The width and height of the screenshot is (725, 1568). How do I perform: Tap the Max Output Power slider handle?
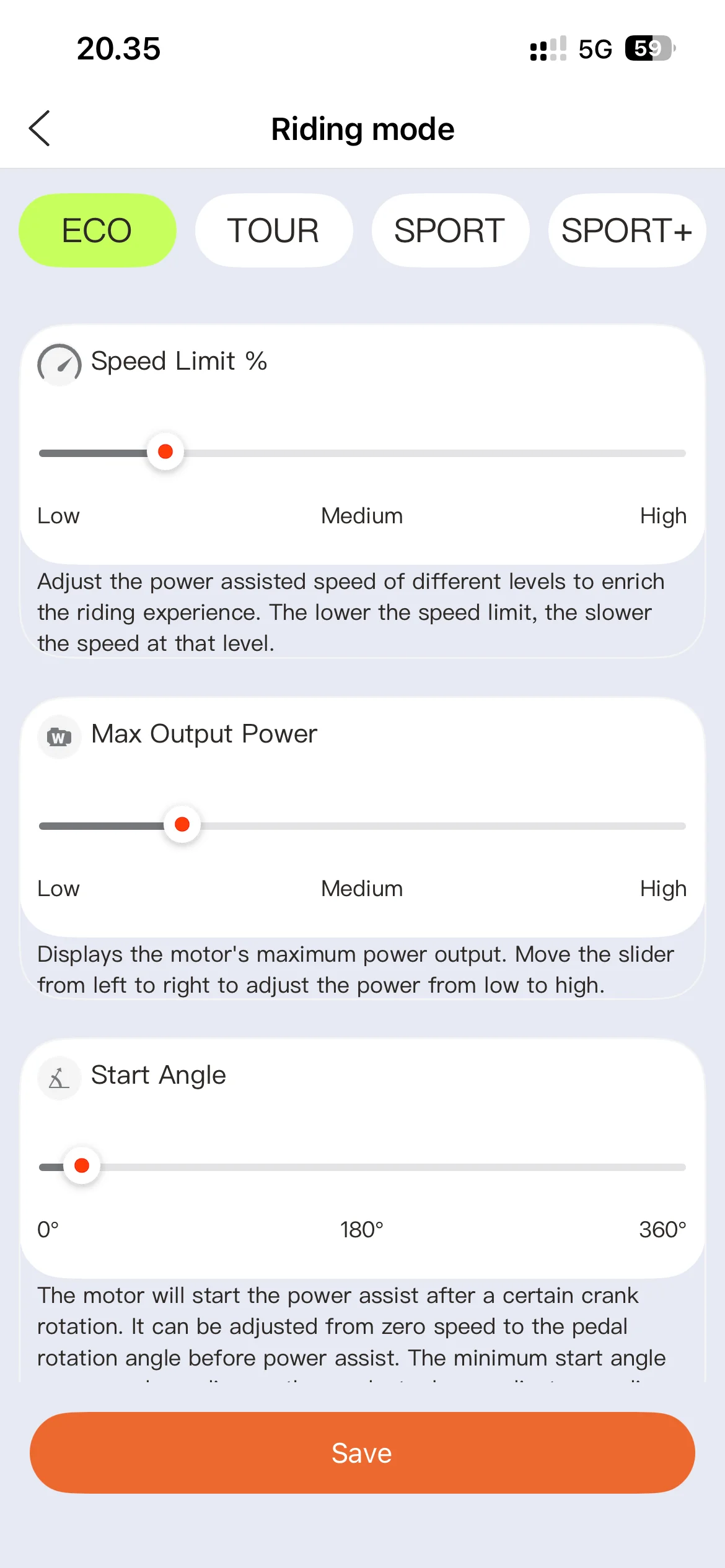(x=182, y=825)
